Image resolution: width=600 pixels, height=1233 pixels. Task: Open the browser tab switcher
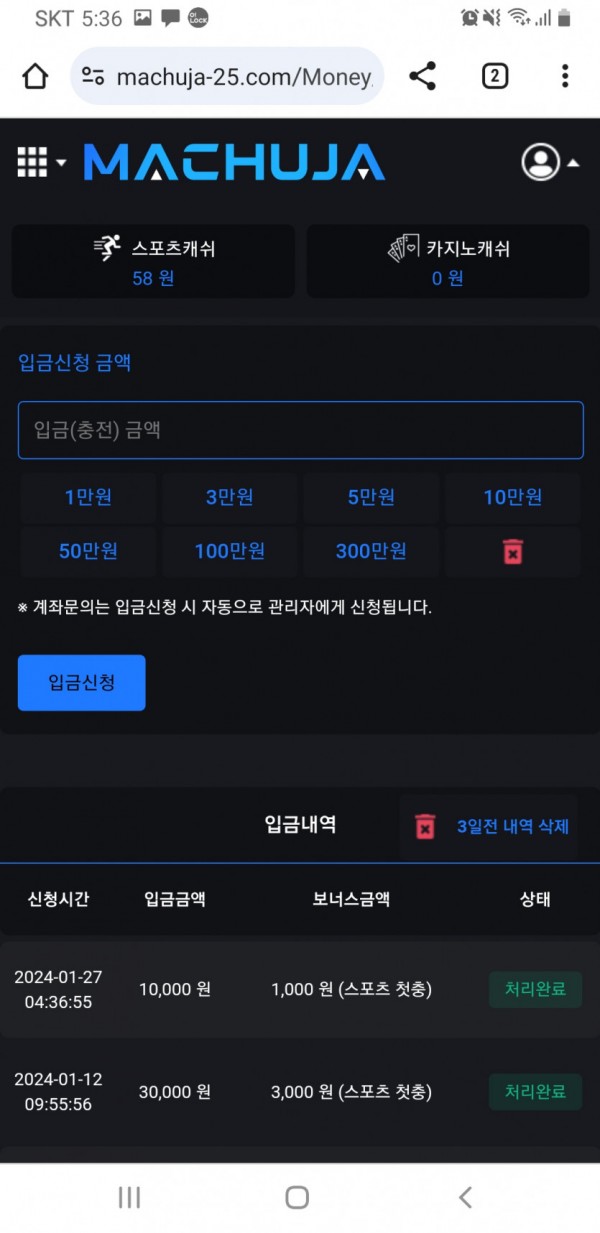click(495, 76)
